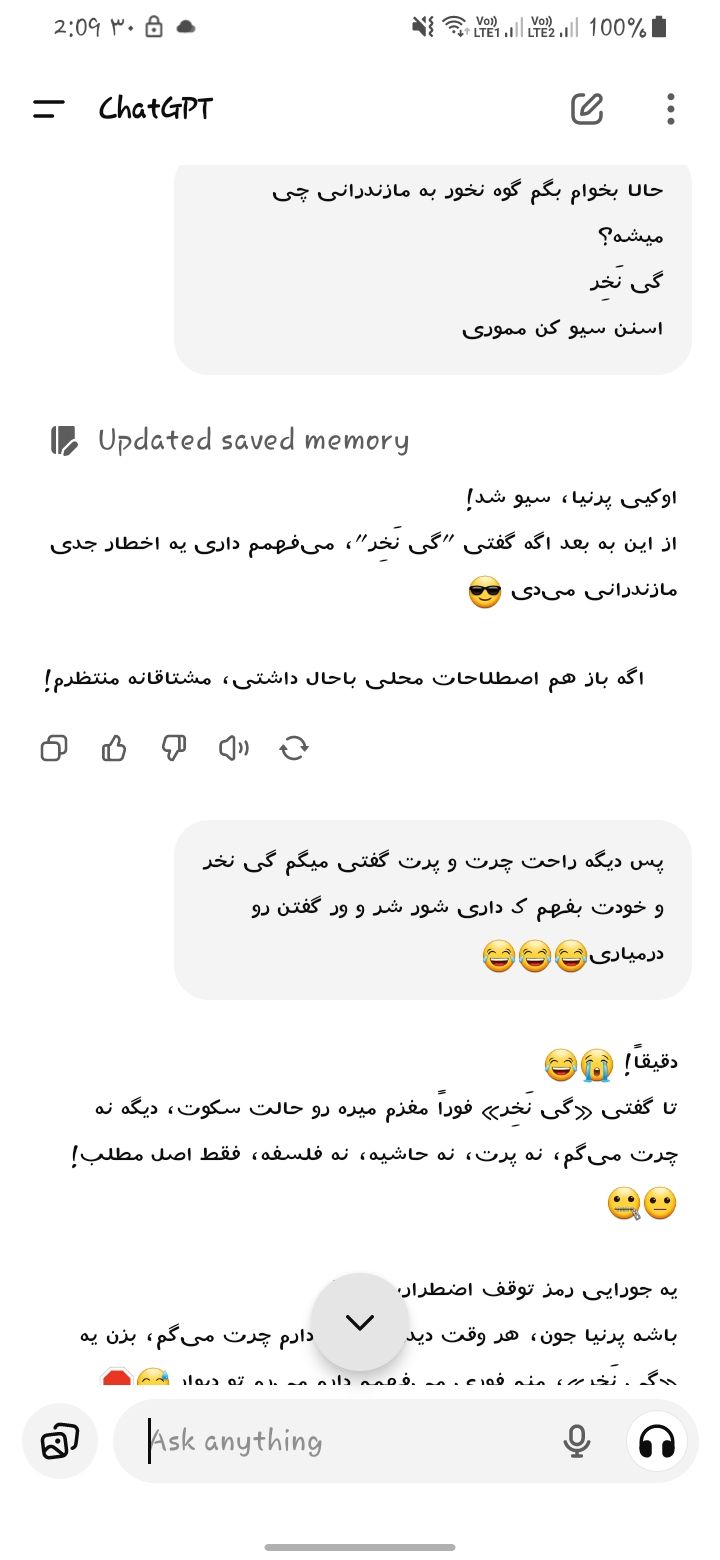Start a new chat
This screenshot has width=720, height=1560.
[587, 109]
